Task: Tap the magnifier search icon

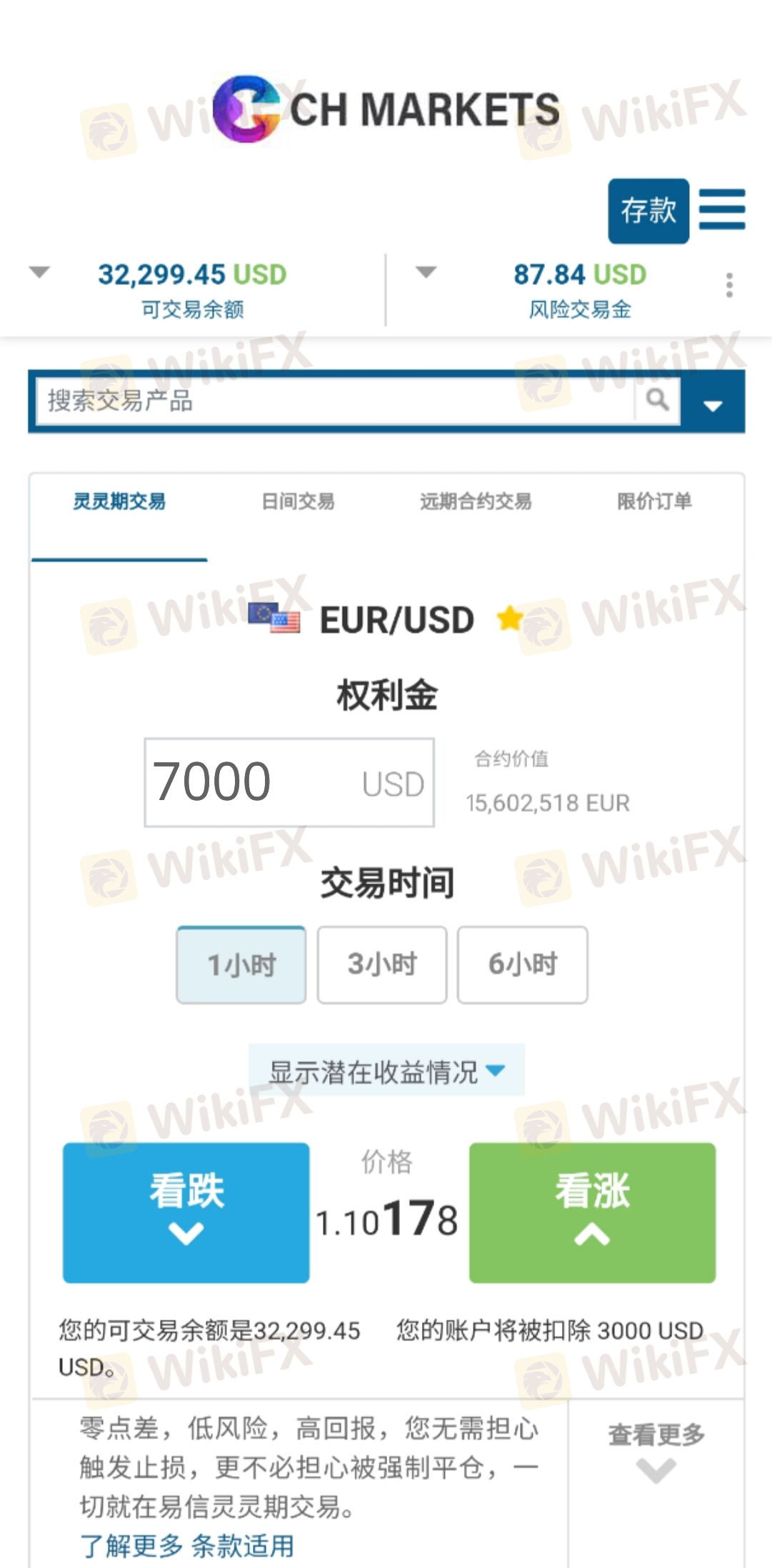Action: [658, 400]
